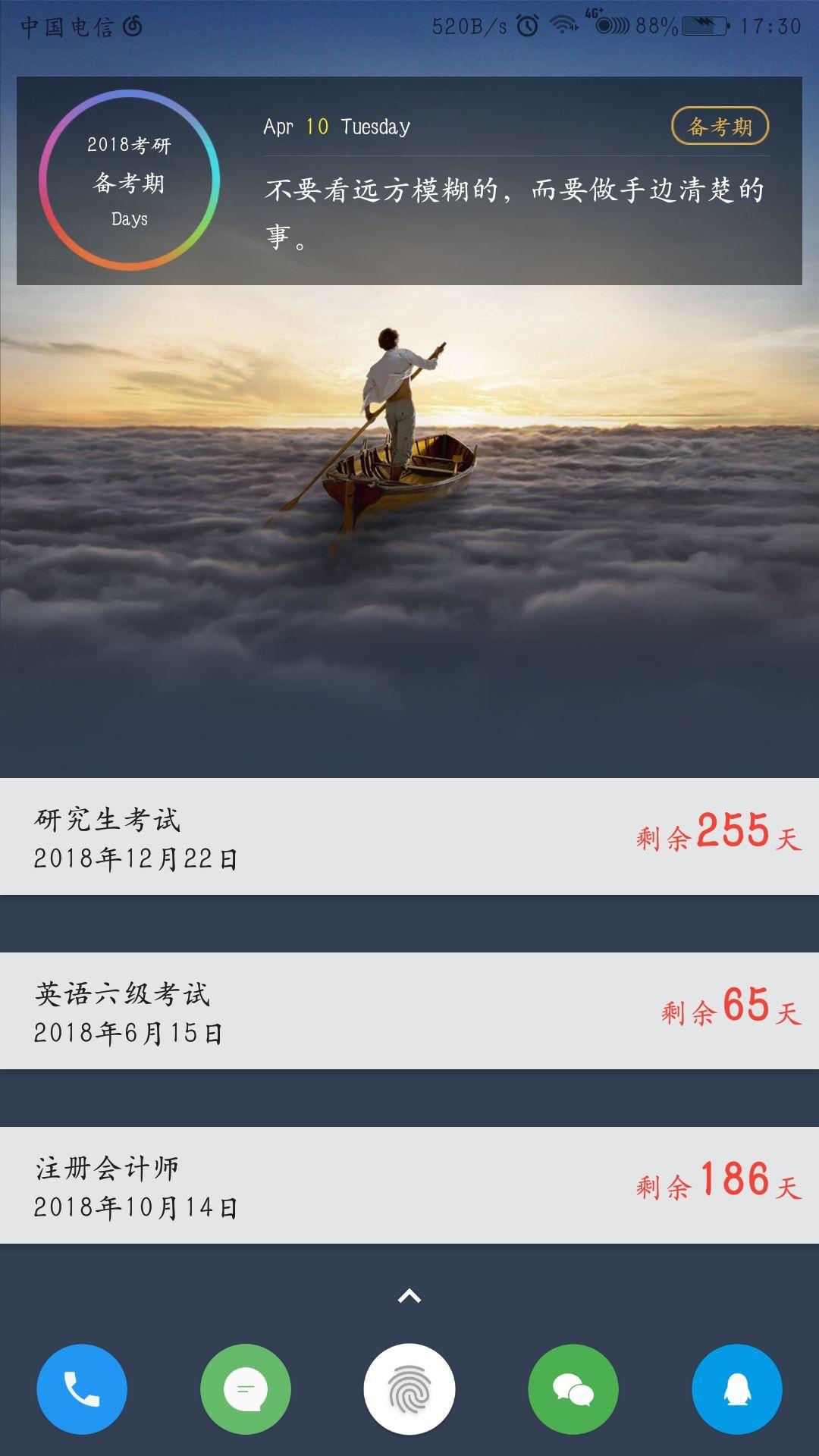Launch the WeChat app
This screenshot has width=819, height=1456.
tap(573, 1389)
